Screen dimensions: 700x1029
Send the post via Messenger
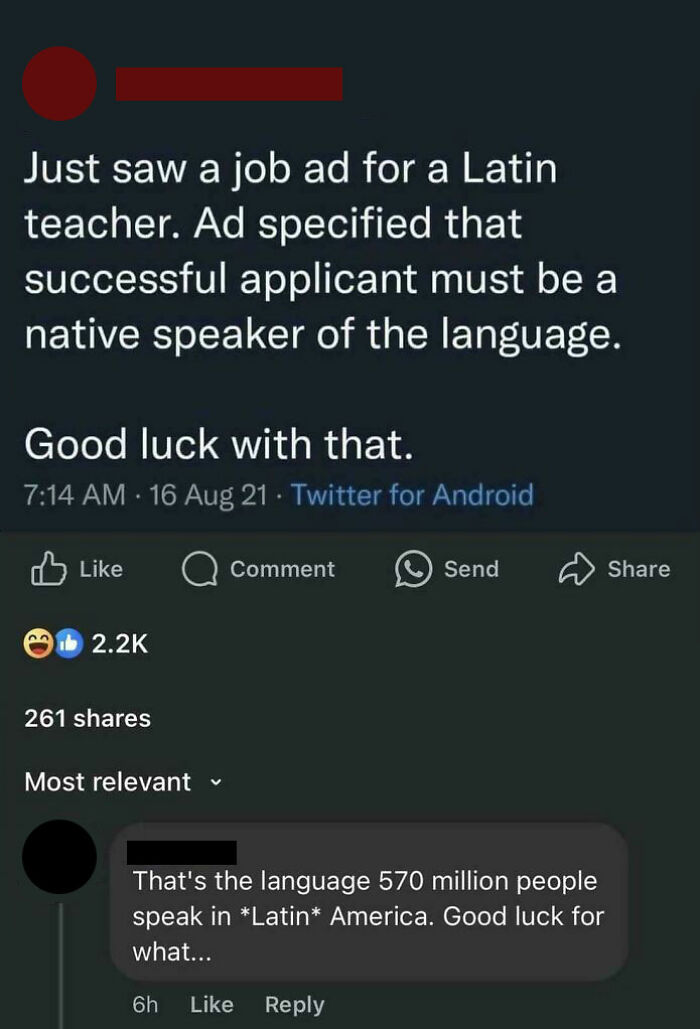point(447,569)
